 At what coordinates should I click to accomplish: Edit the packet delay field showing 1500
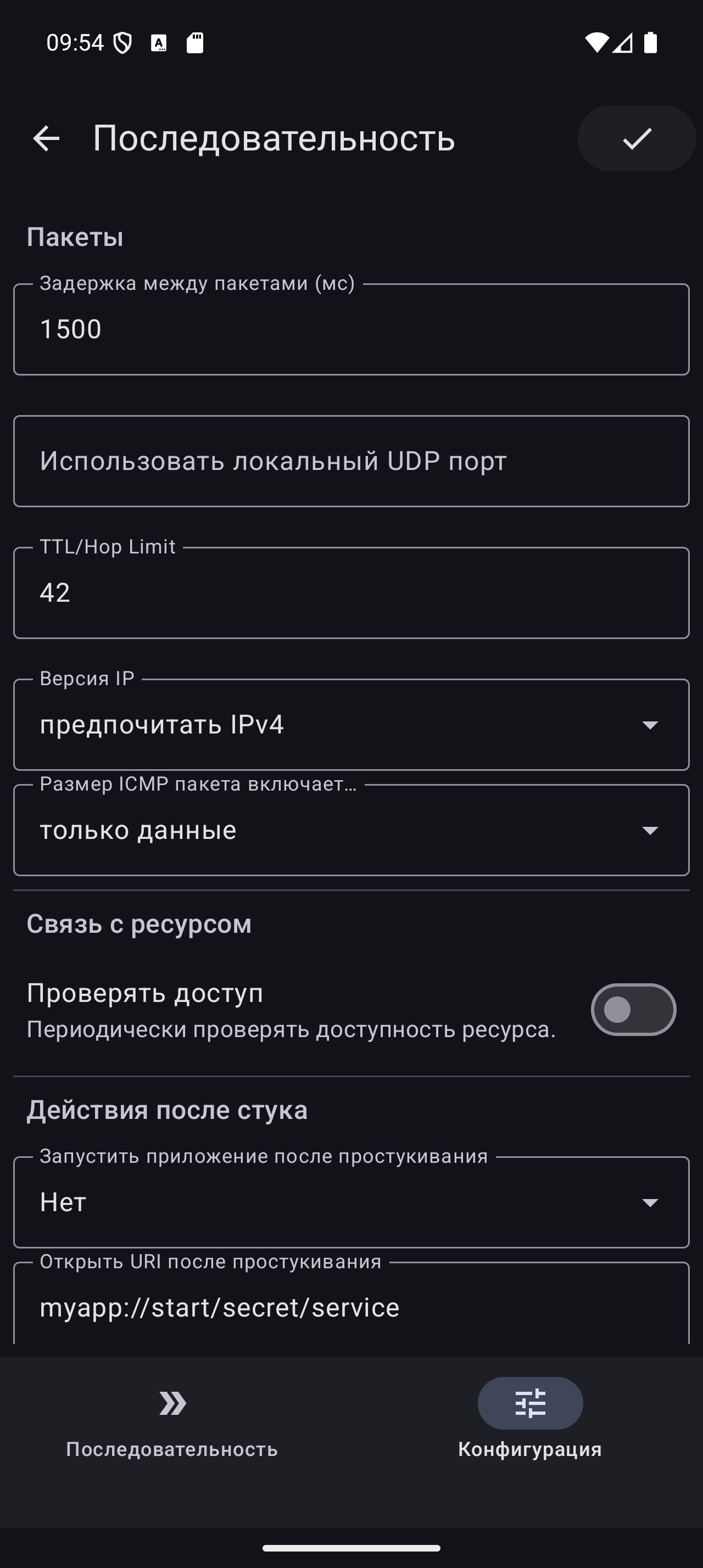coord(350,329)
